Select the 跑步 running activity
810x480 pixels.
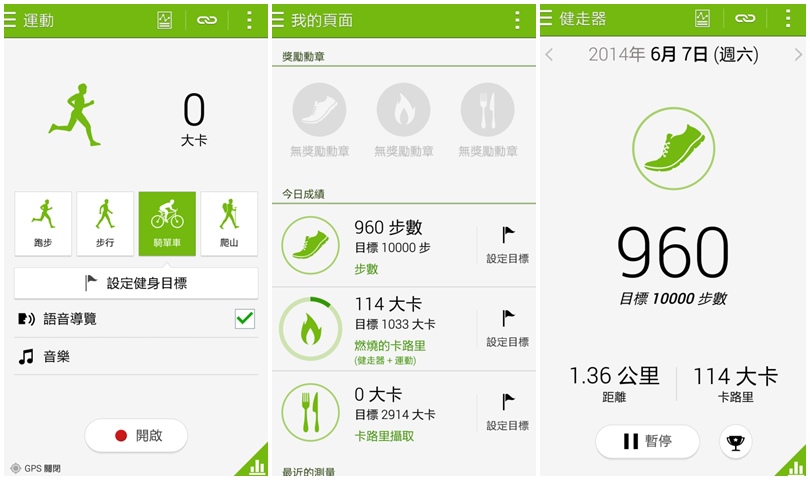pos(43,223)
